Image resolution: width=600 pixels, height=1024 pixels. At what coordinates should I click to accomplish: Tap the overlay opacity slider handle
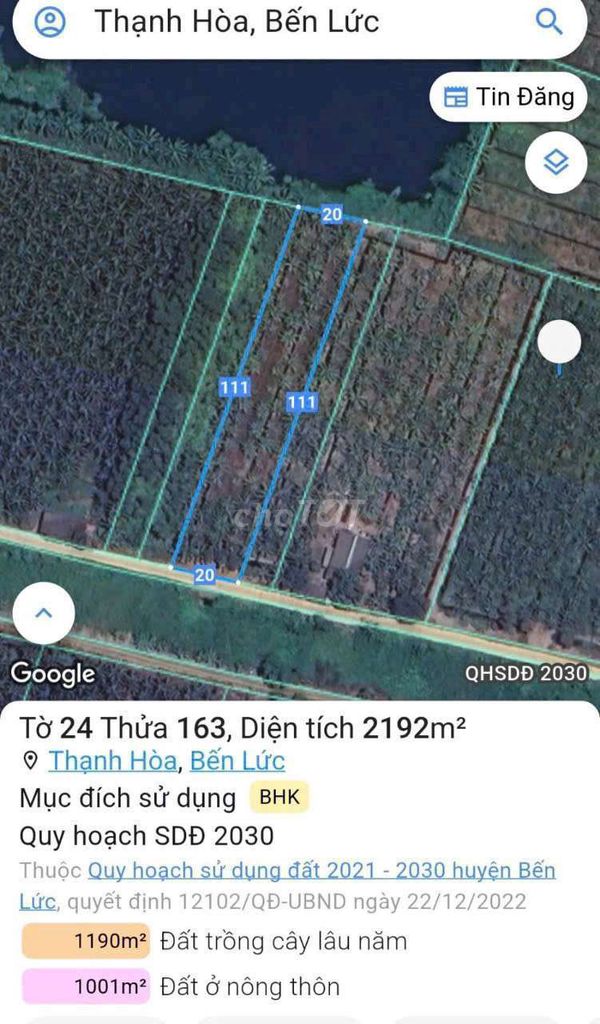point(559,343)
